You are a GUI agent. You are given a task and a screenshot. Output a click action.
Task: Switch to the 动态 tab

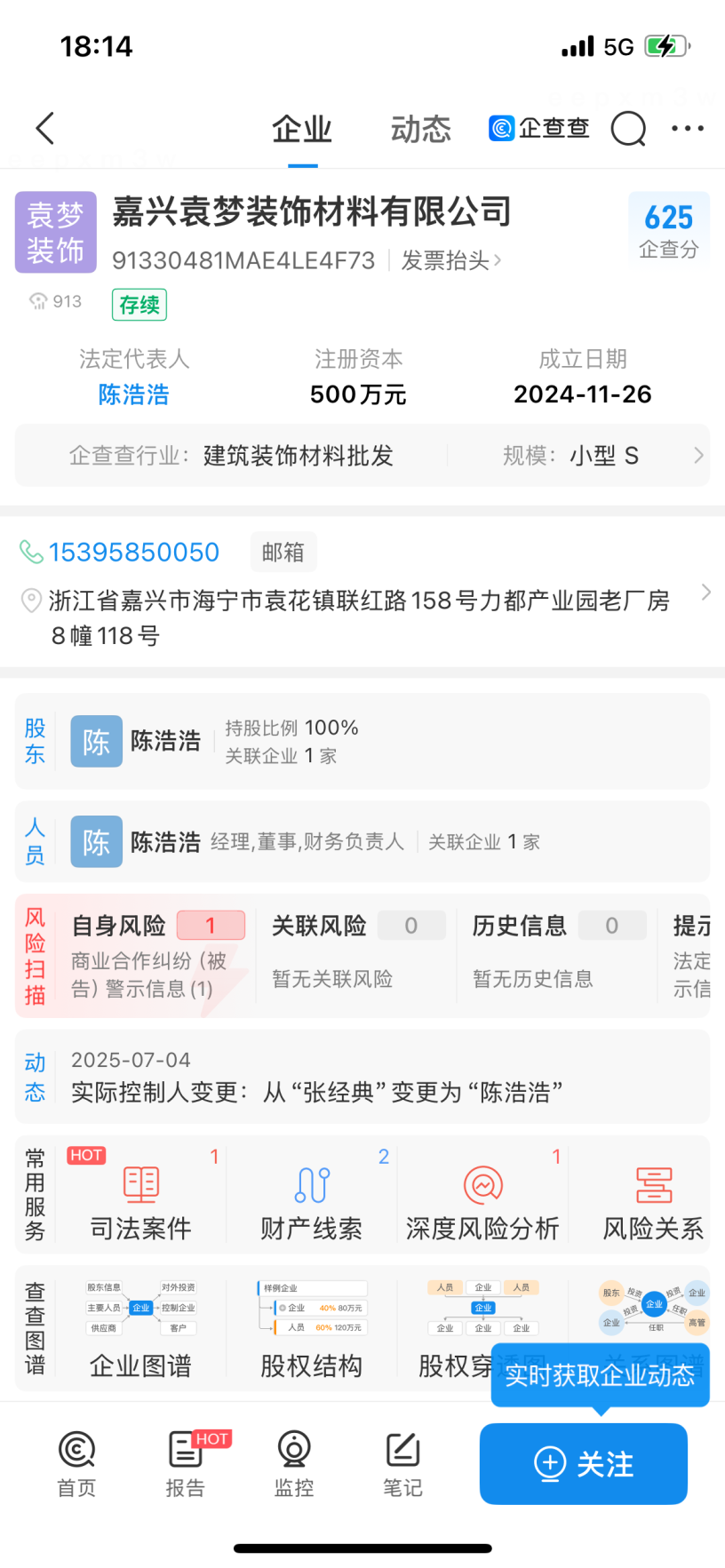(x=420, y=130)
